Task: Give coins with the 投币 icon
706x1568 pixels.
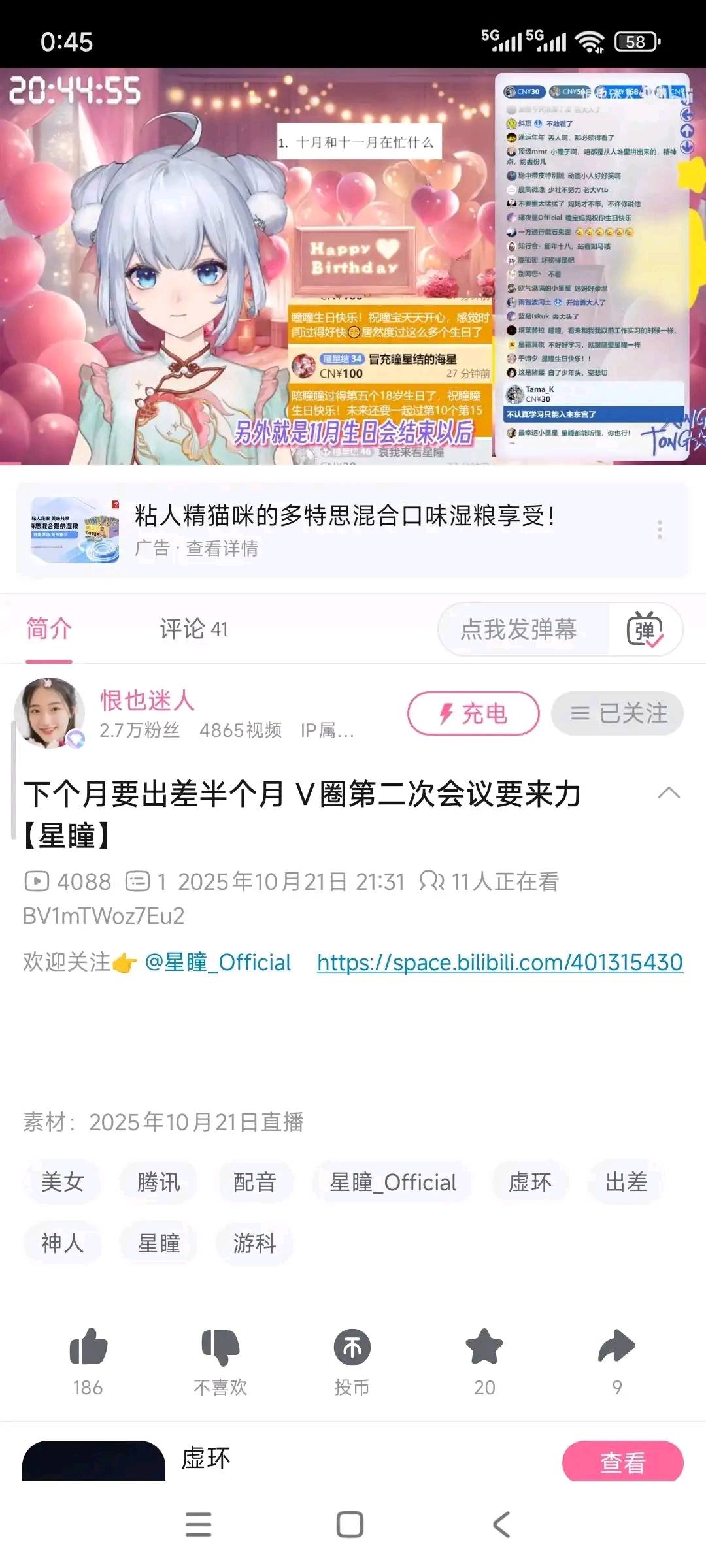Action: (x=352, y=1347)
